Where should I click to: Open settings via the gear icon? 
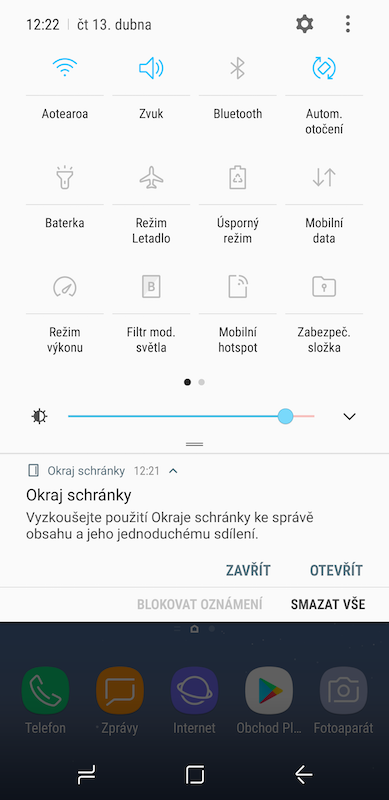pos(305,24)
